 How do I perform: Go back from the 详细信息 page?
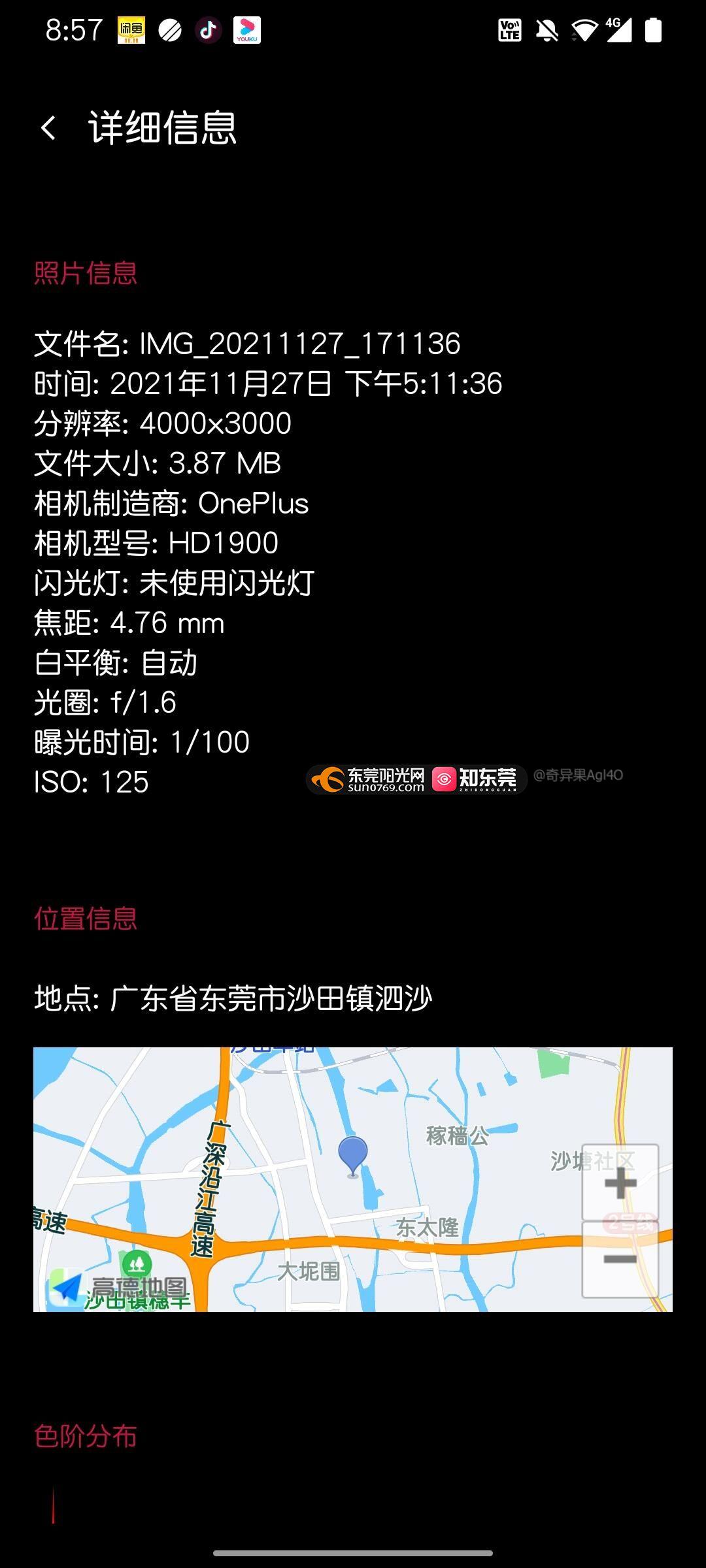click(49, 127)
